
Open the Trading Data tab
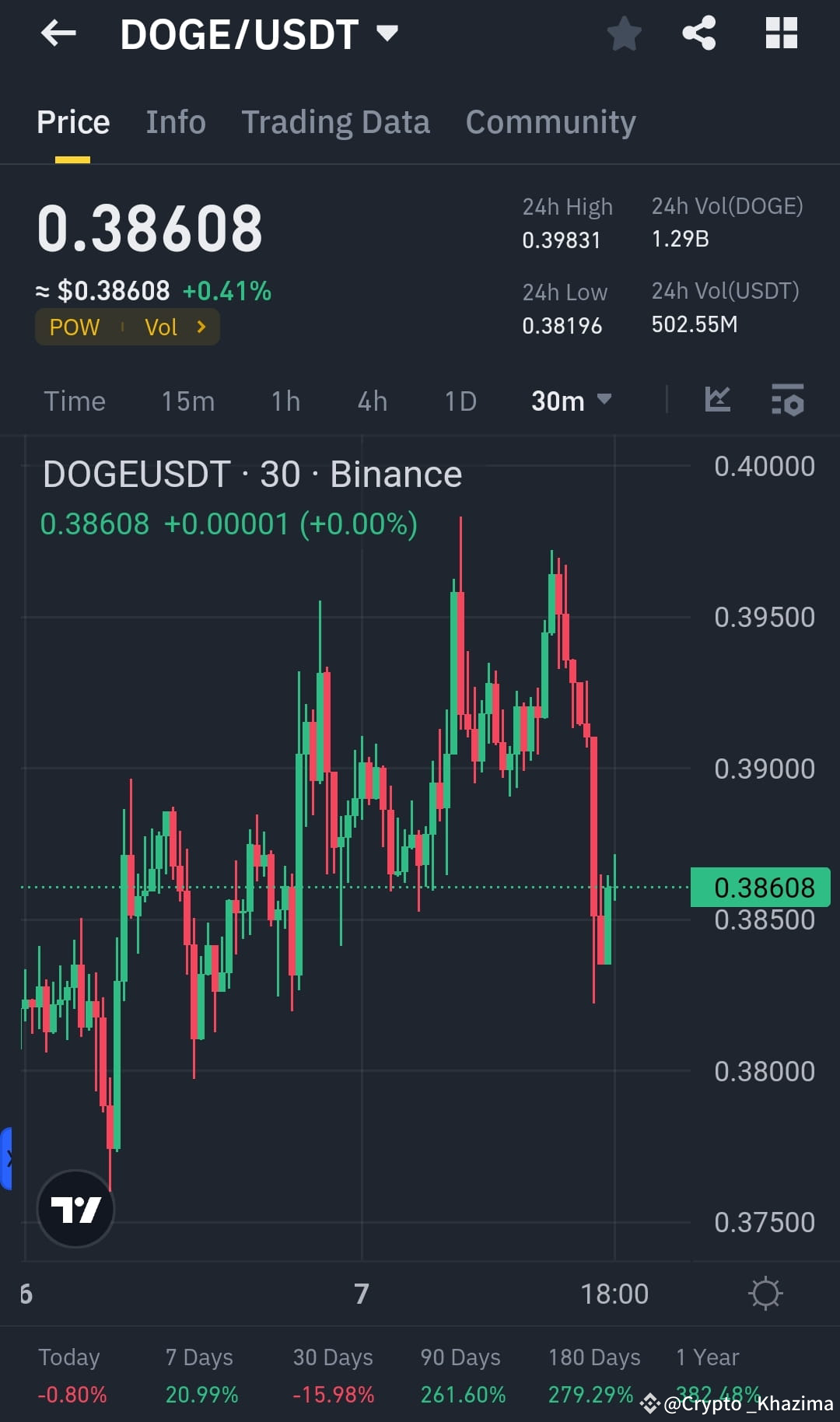(x=335, y=121)
